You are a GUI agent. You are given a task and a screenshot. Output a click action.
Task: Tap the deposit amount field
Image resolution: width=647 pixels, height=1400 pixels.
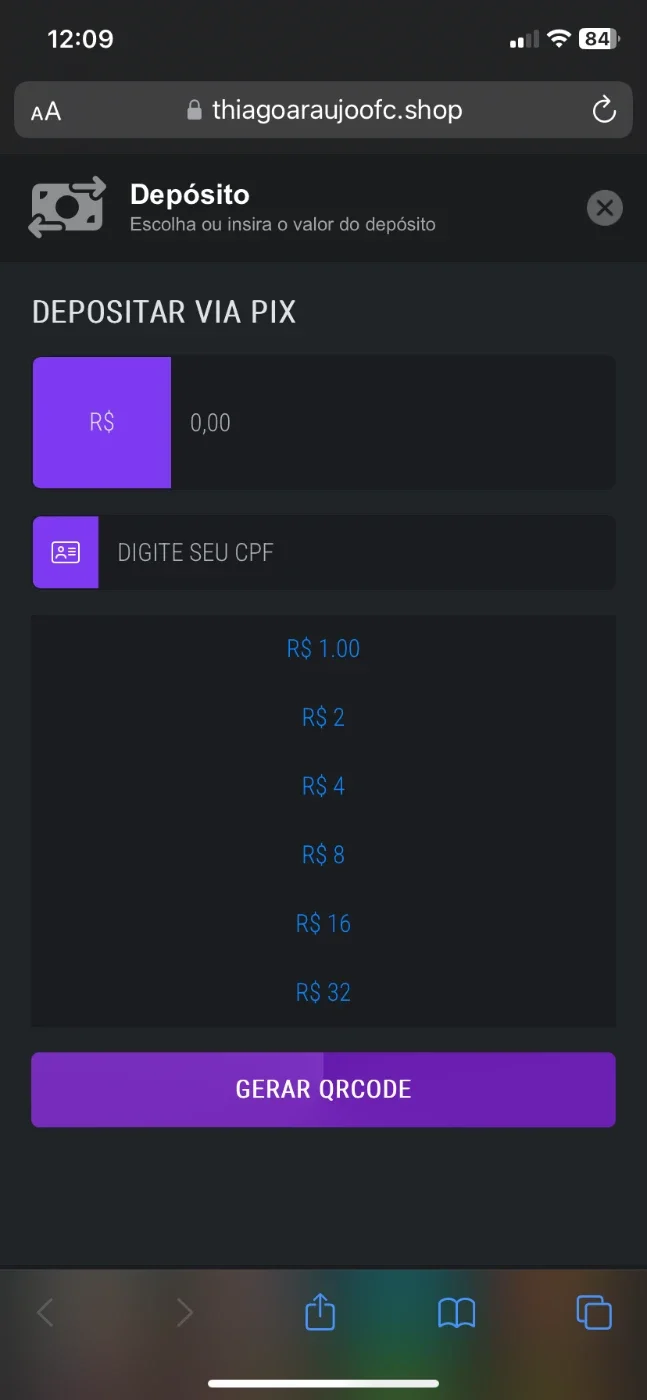(x=393, y=422)
